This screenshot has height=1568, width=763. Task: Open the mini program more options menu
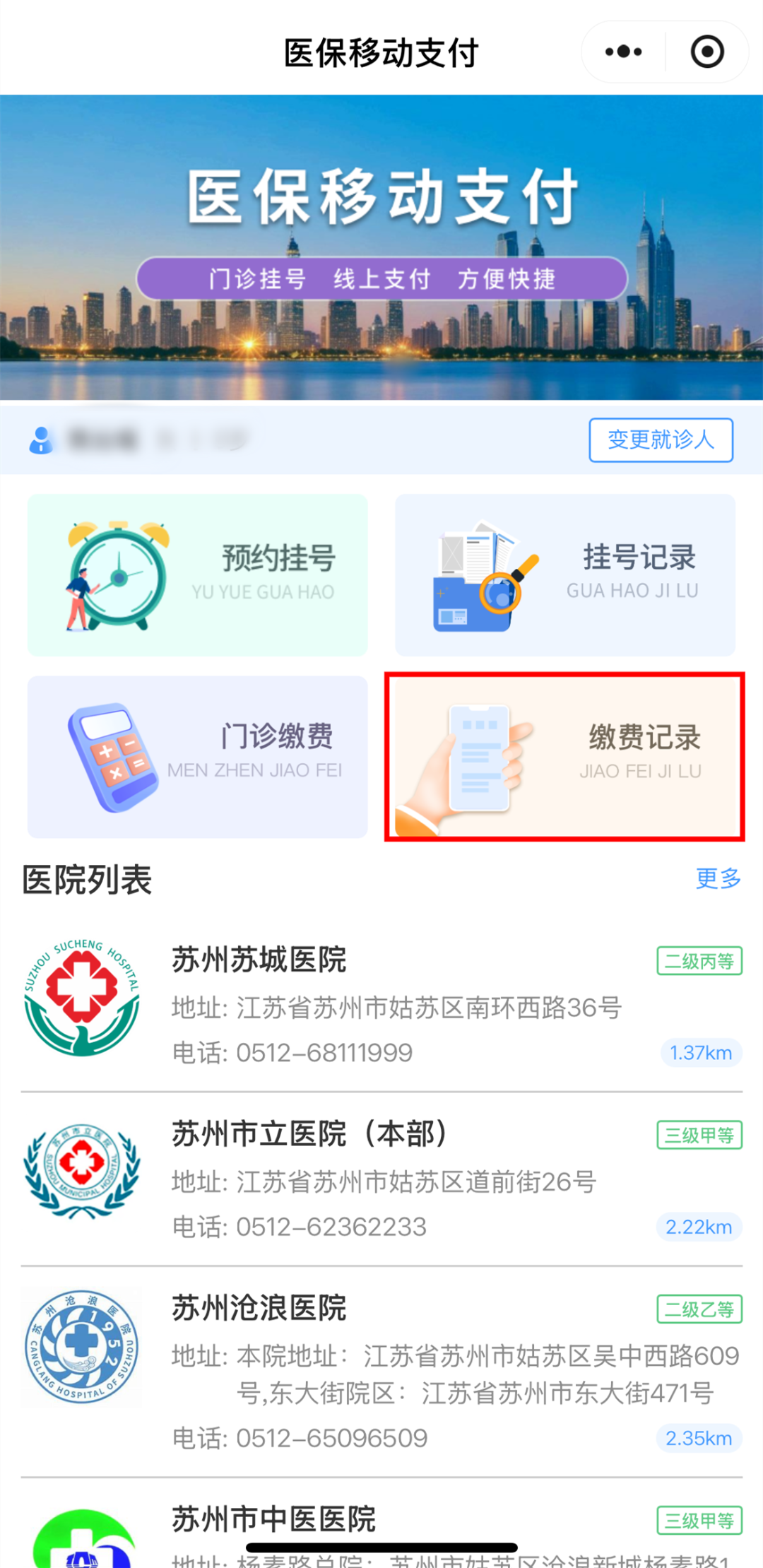click(x=623, y=52)
